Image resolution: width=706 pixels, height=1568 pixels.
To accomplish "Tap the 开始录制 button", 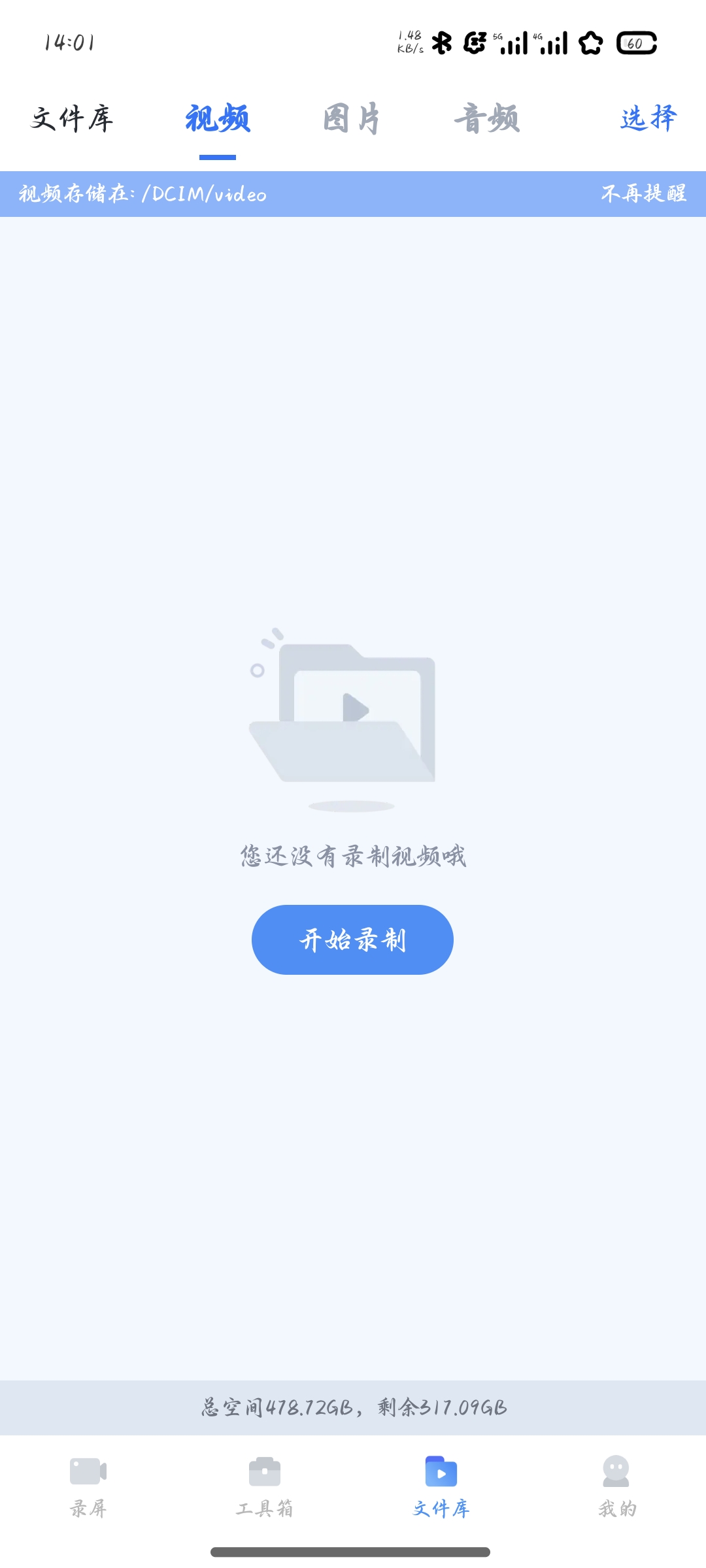I will tap(352, 939).
